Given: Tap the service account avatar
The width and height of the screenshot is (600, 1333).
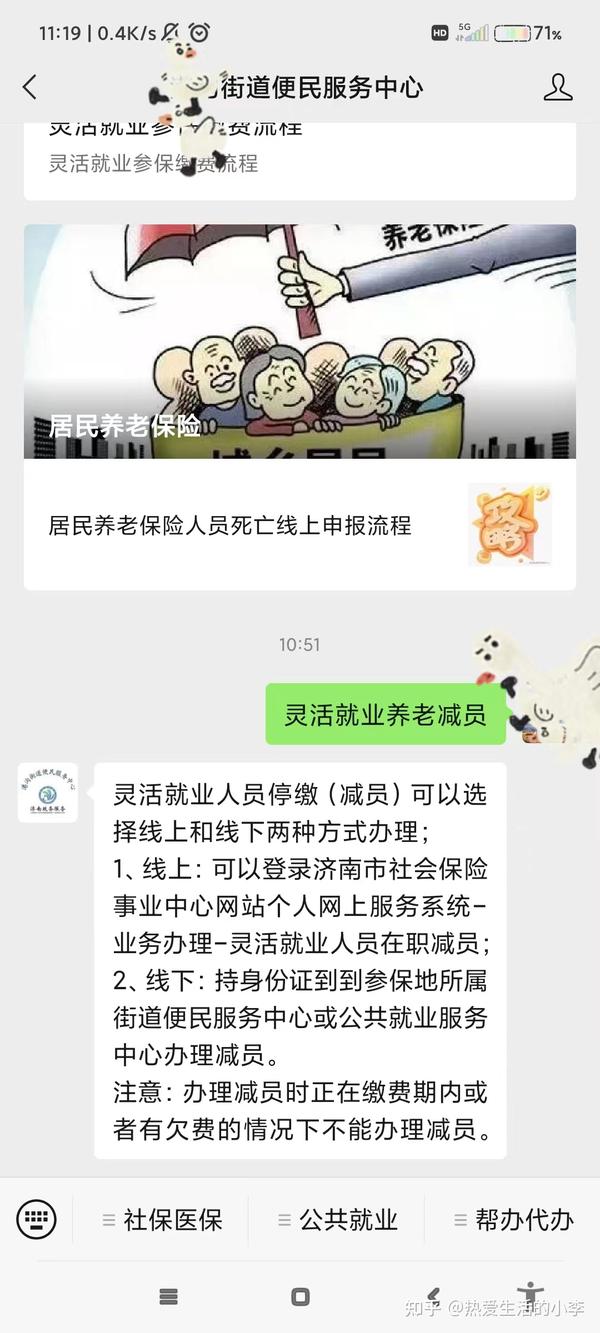Looking at the screenshot, I should pos(47,793).
